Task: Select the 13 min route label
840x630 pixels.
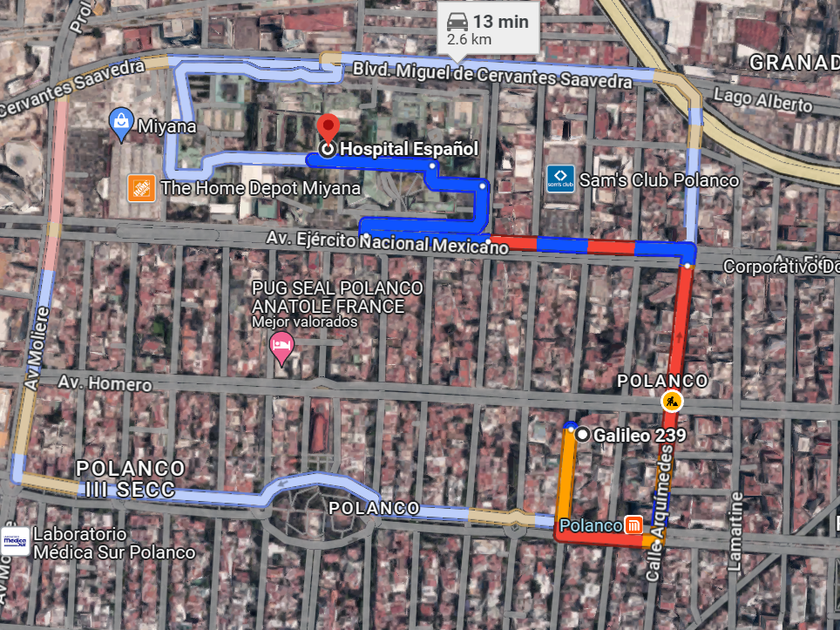Action: 488,30
